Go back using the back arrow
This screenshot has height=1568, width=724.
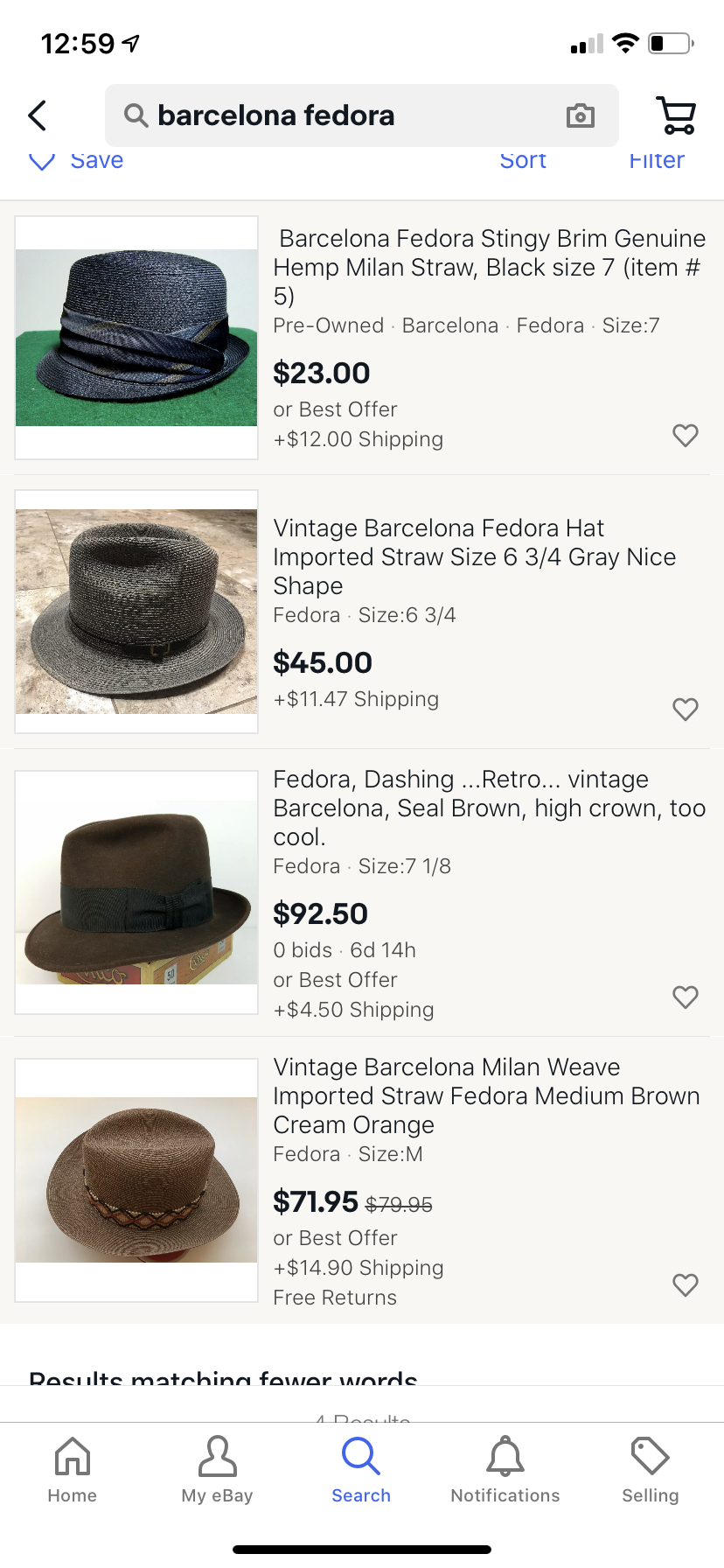37,115
